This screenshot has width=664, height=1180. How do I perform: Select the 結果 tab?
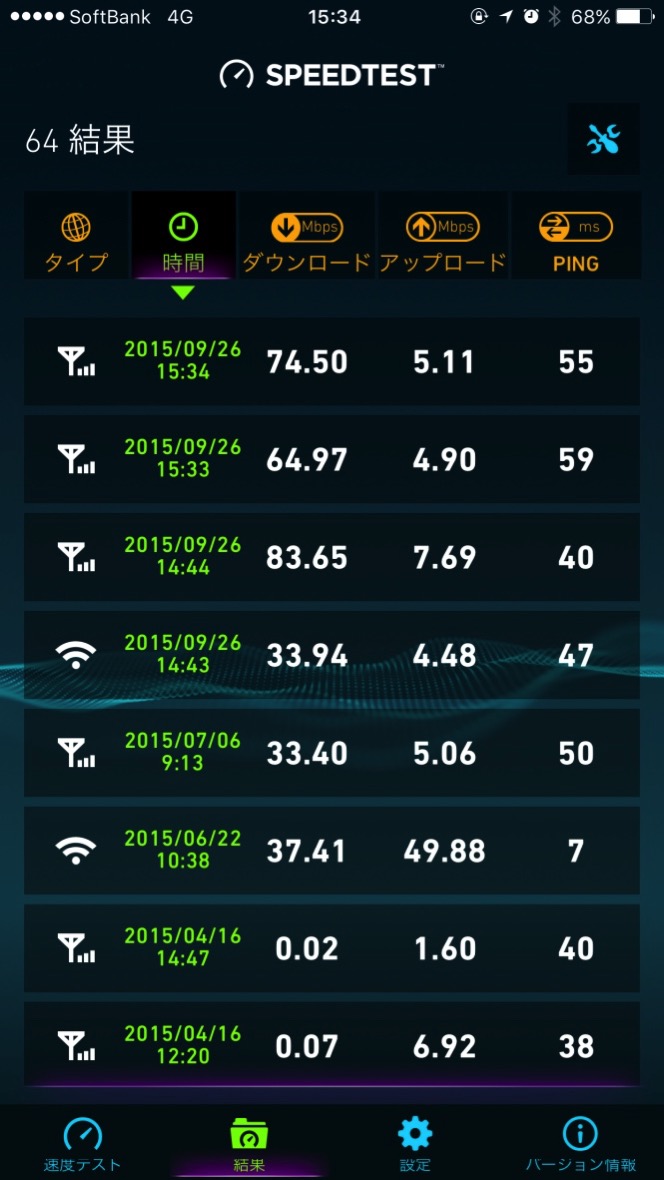tap(248, 1144)
